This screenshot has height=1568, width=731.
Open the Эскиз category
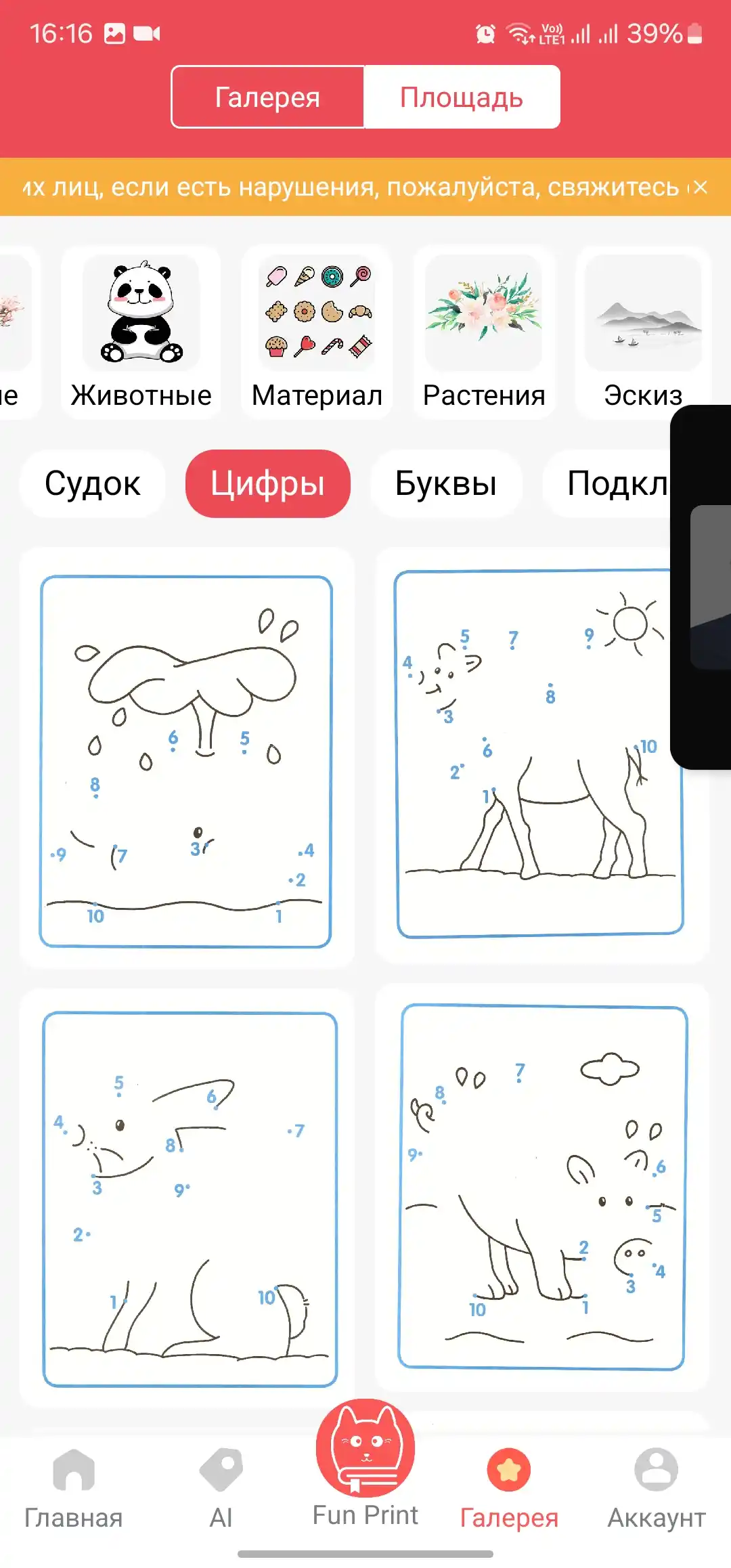[643, 332]
